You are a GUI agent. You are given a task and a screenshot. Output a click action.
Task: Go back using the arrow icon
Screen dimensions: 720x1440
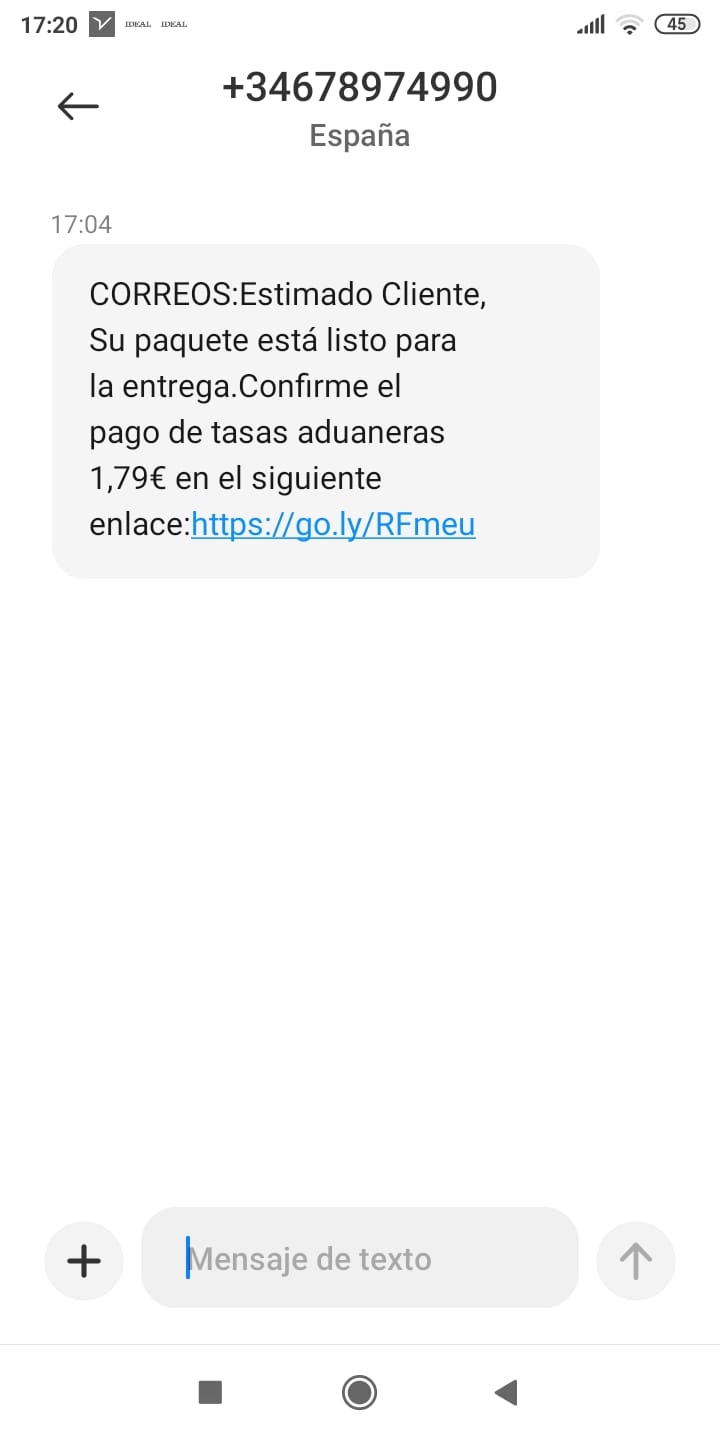coord(78,105)
